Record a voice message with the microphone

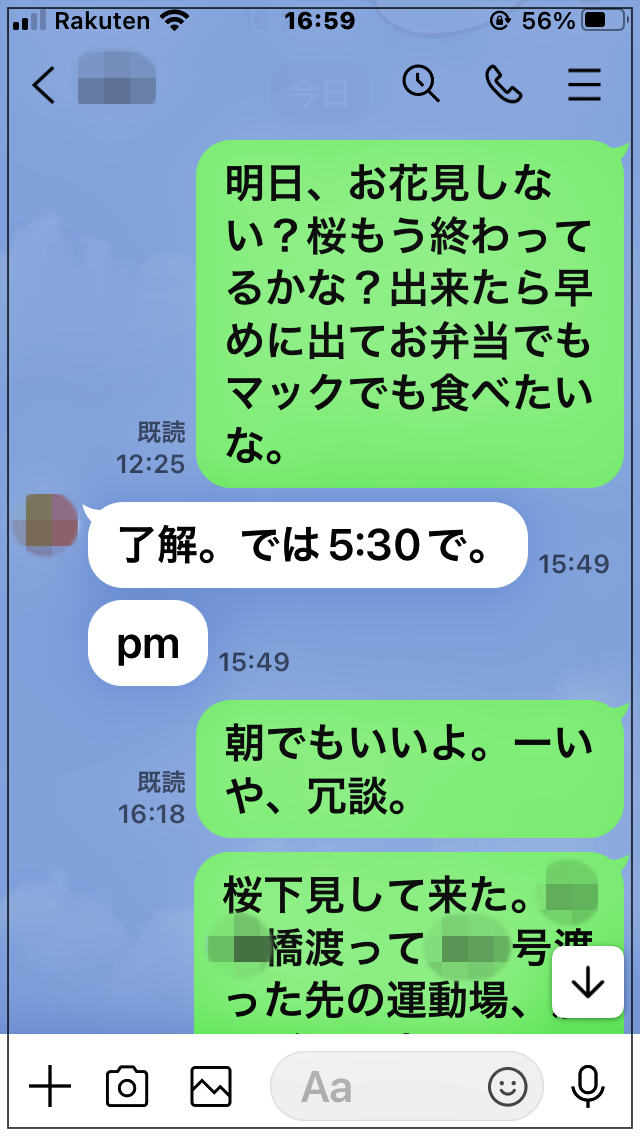588,1086
